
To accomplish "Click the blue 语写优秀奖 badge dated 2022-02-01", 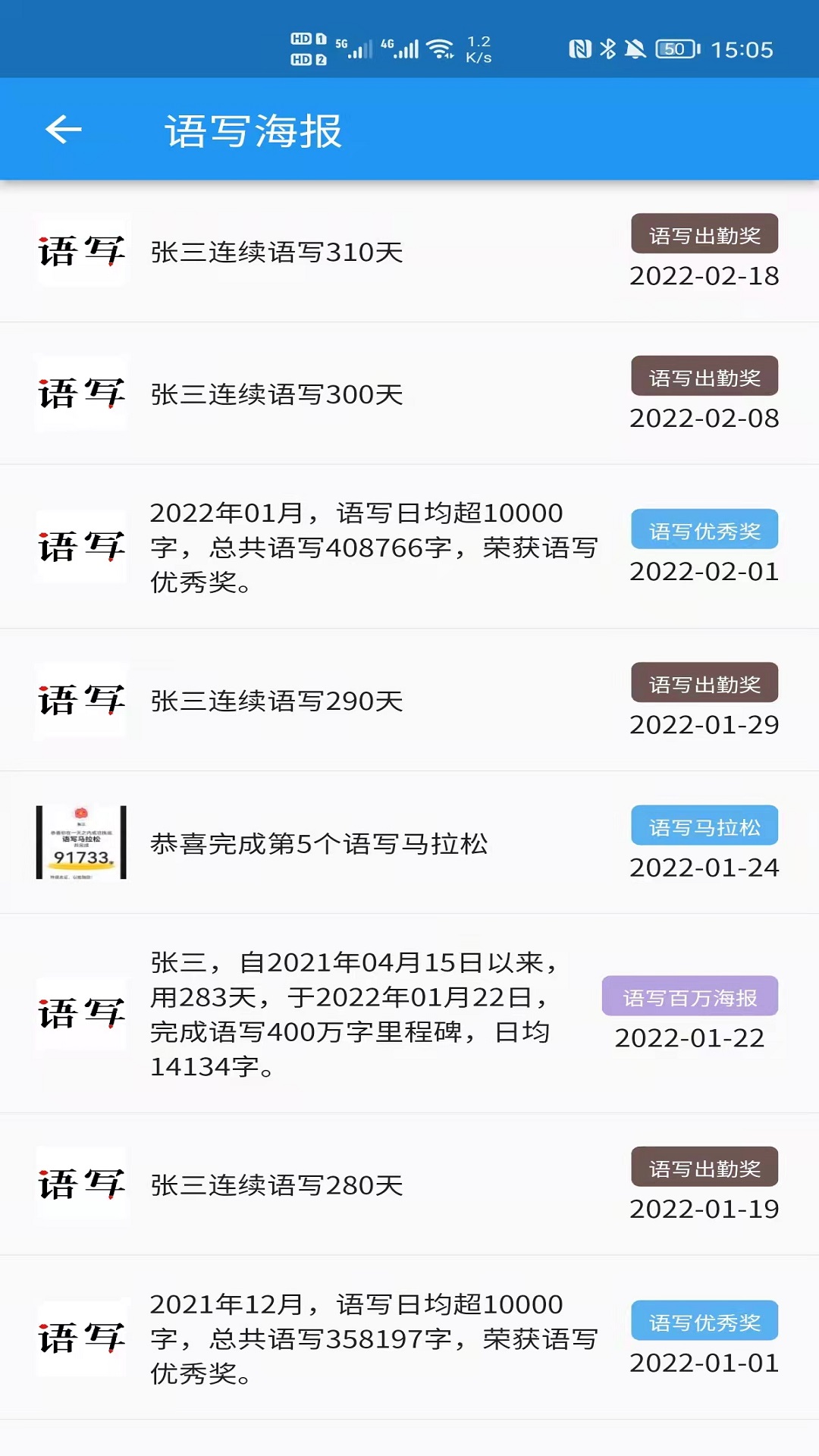I will [704, 529].
